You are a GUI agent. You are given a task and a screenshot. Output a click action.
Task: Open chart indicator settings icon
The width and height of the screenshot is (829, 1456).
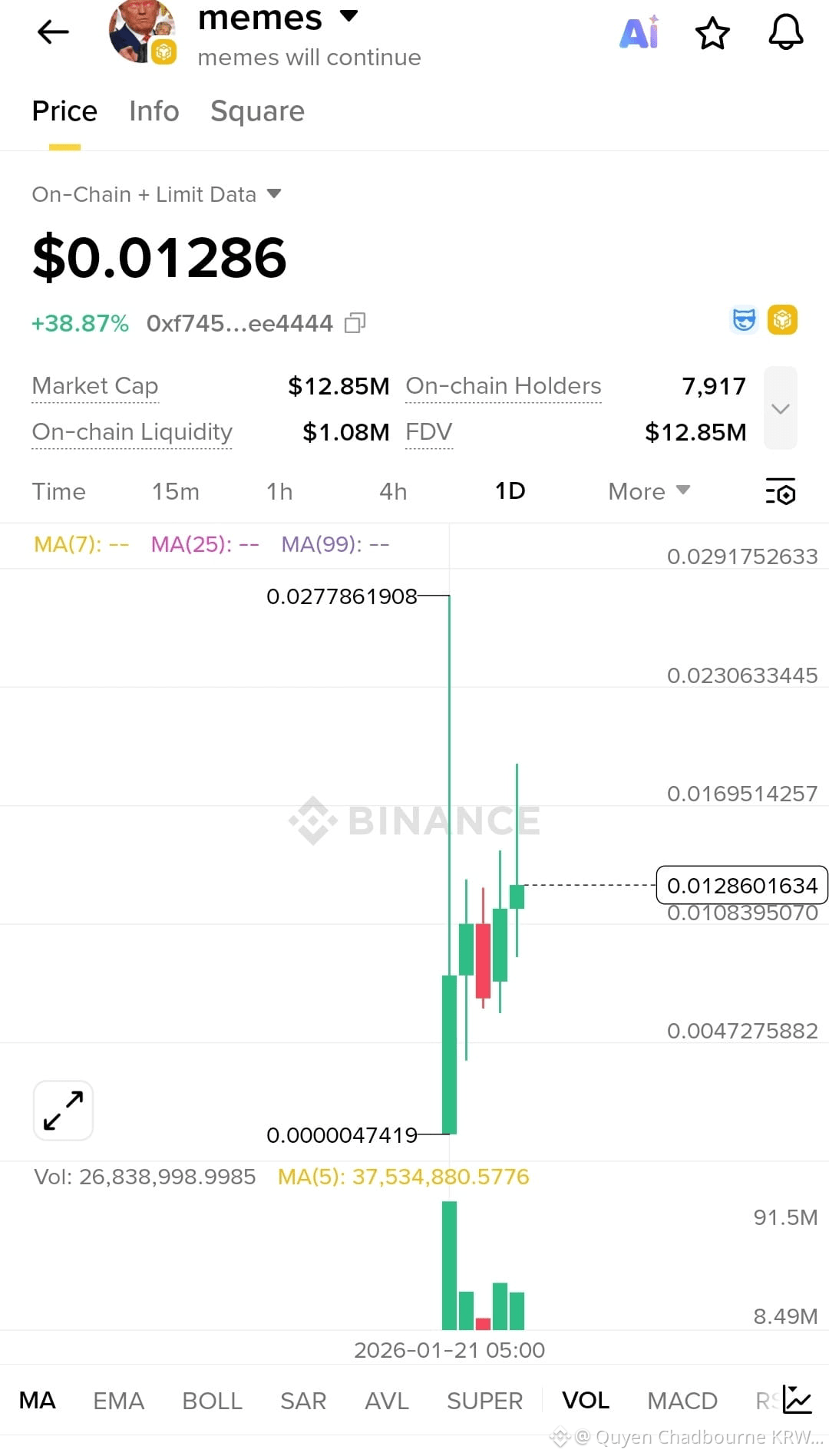(x=780, y=492)
